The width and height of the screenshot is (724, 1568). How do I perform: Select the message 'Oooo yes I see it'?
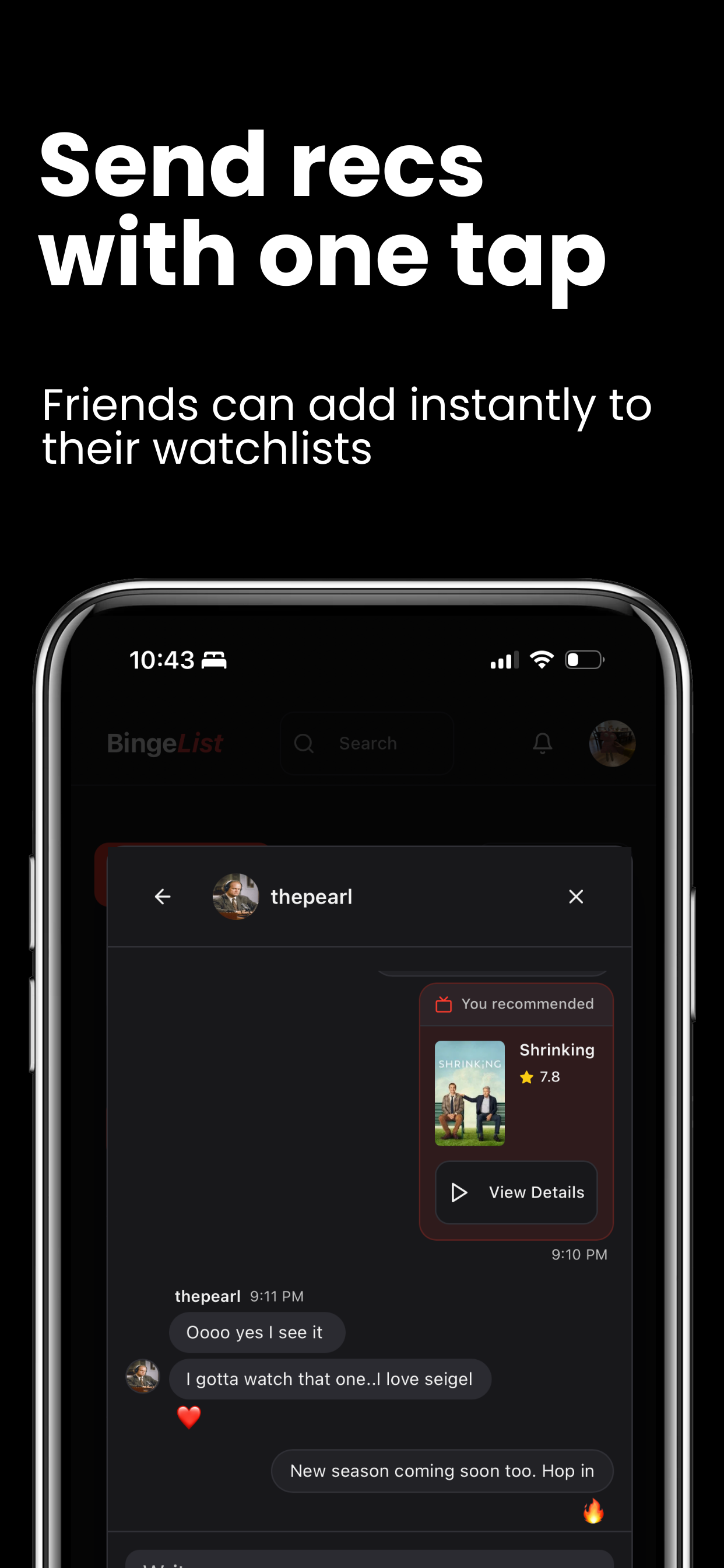click(256, 1332)
